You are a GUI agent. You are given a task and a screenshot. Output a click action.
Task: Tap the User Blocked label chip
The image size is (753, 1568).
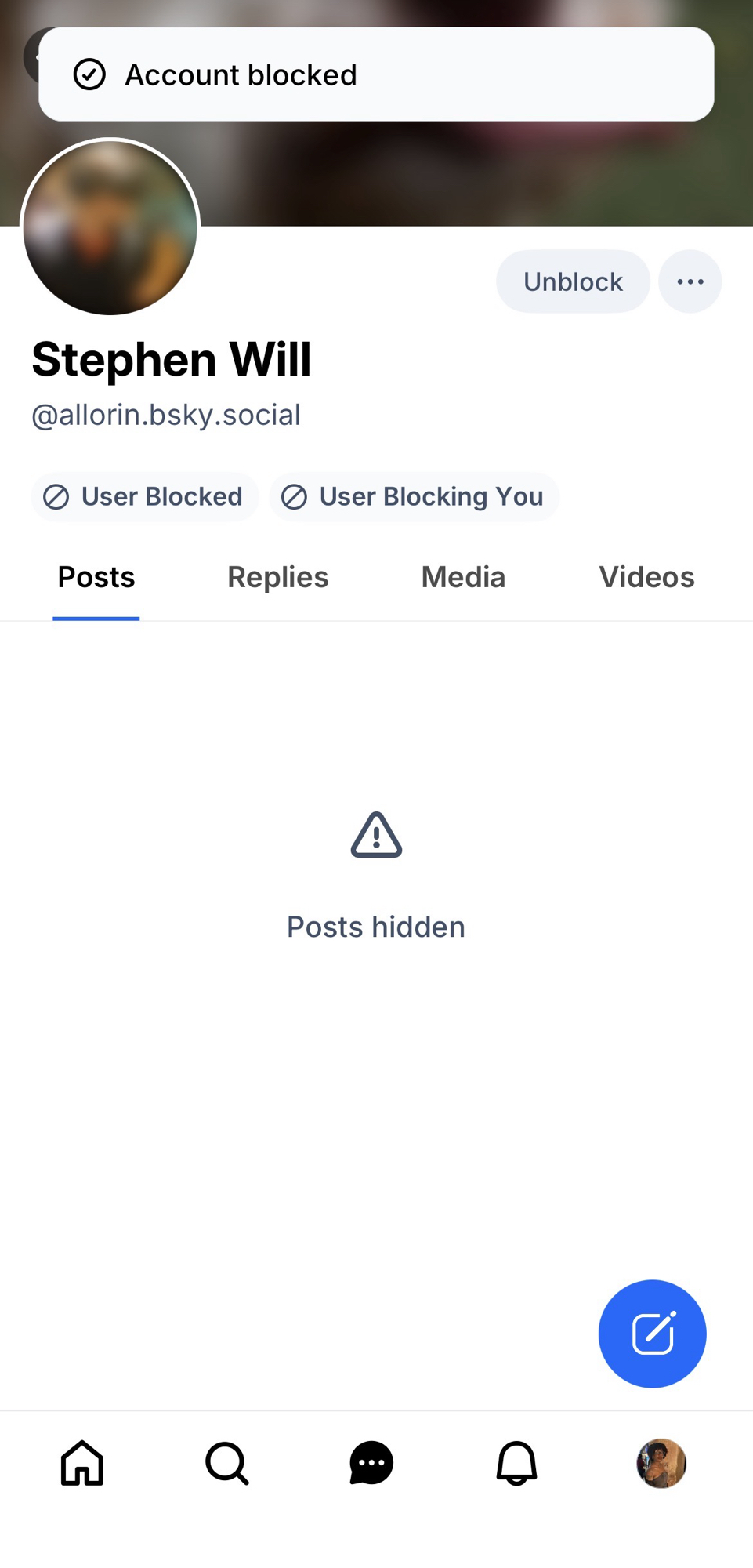pos(145,496)
